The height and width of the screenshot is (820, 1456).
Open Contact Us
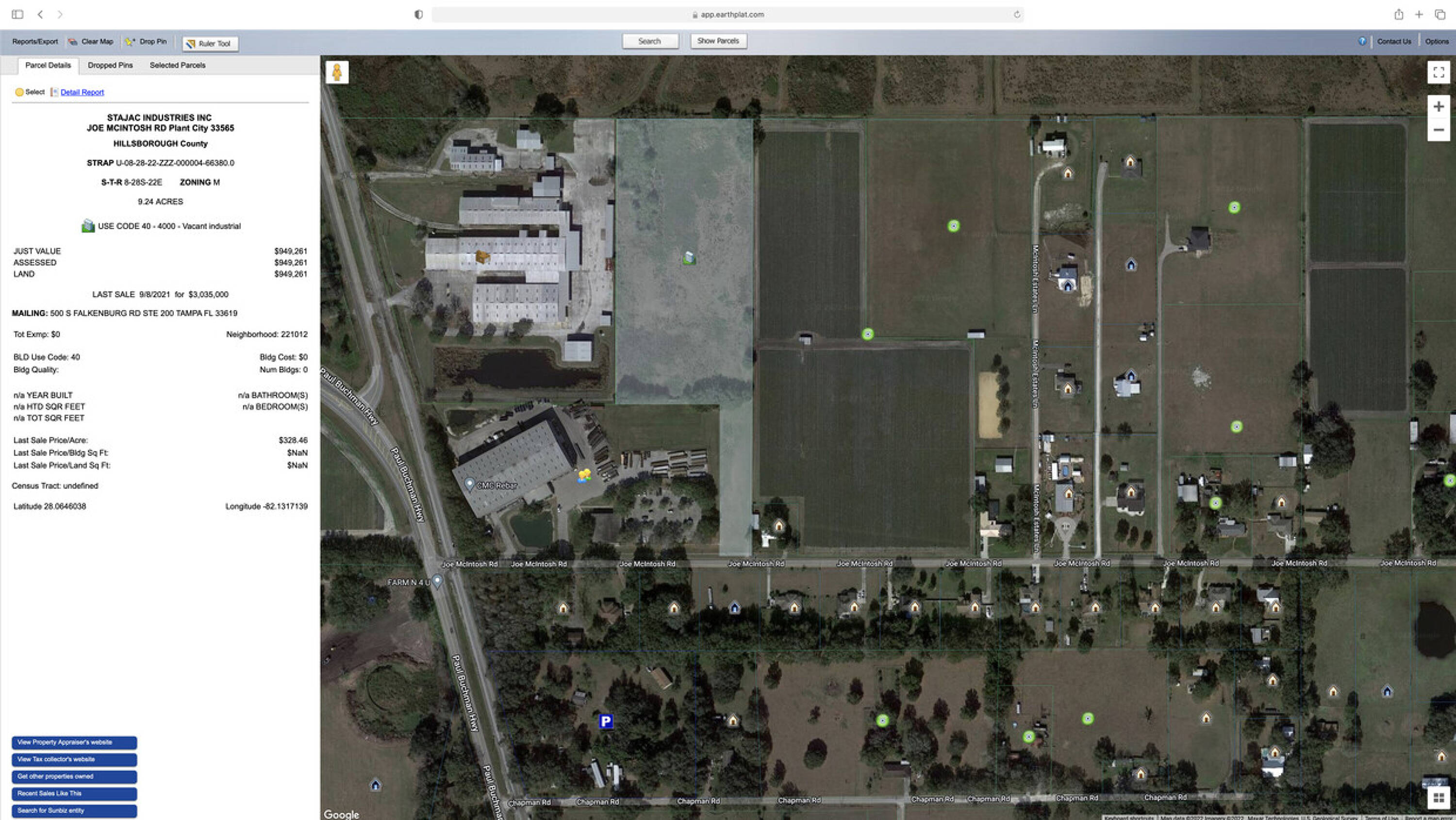[1394, 41]
